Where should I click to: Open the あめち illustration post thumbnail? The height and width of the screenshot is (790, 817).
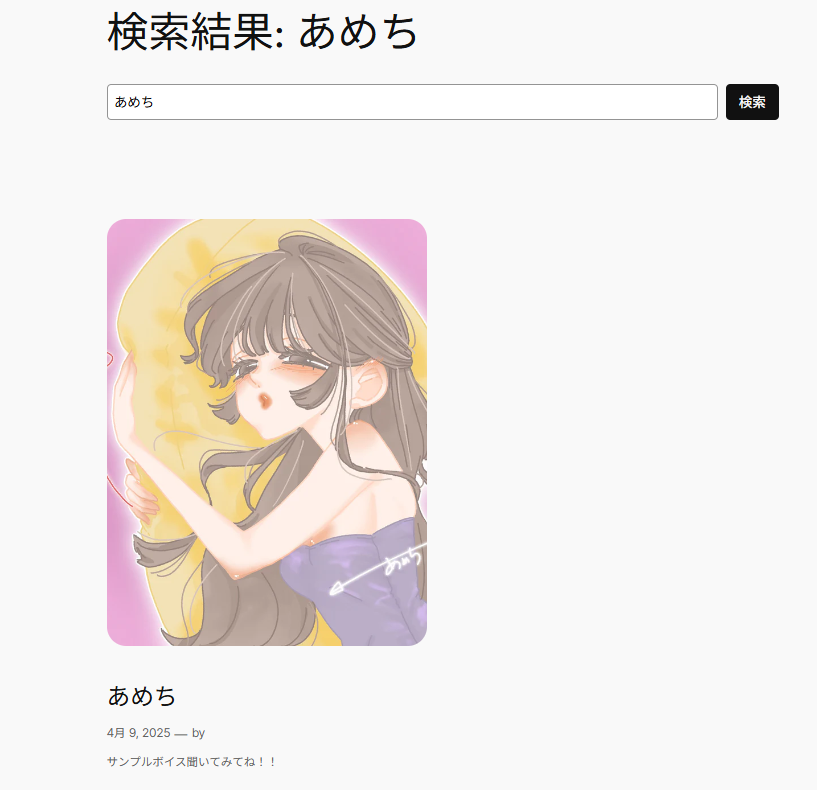tap(267, 432)
